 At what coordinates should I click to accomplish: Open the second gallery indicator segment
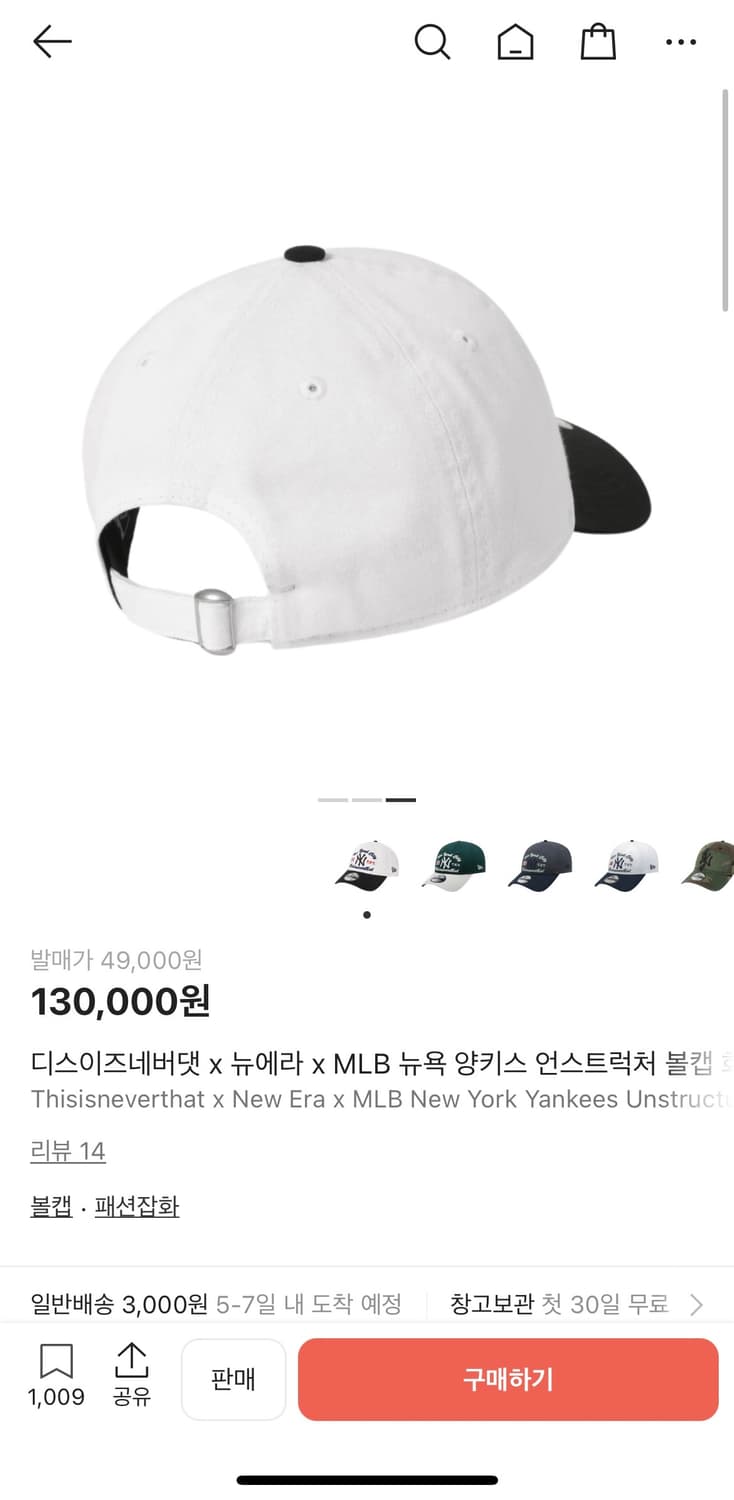[x=366, y=799]
